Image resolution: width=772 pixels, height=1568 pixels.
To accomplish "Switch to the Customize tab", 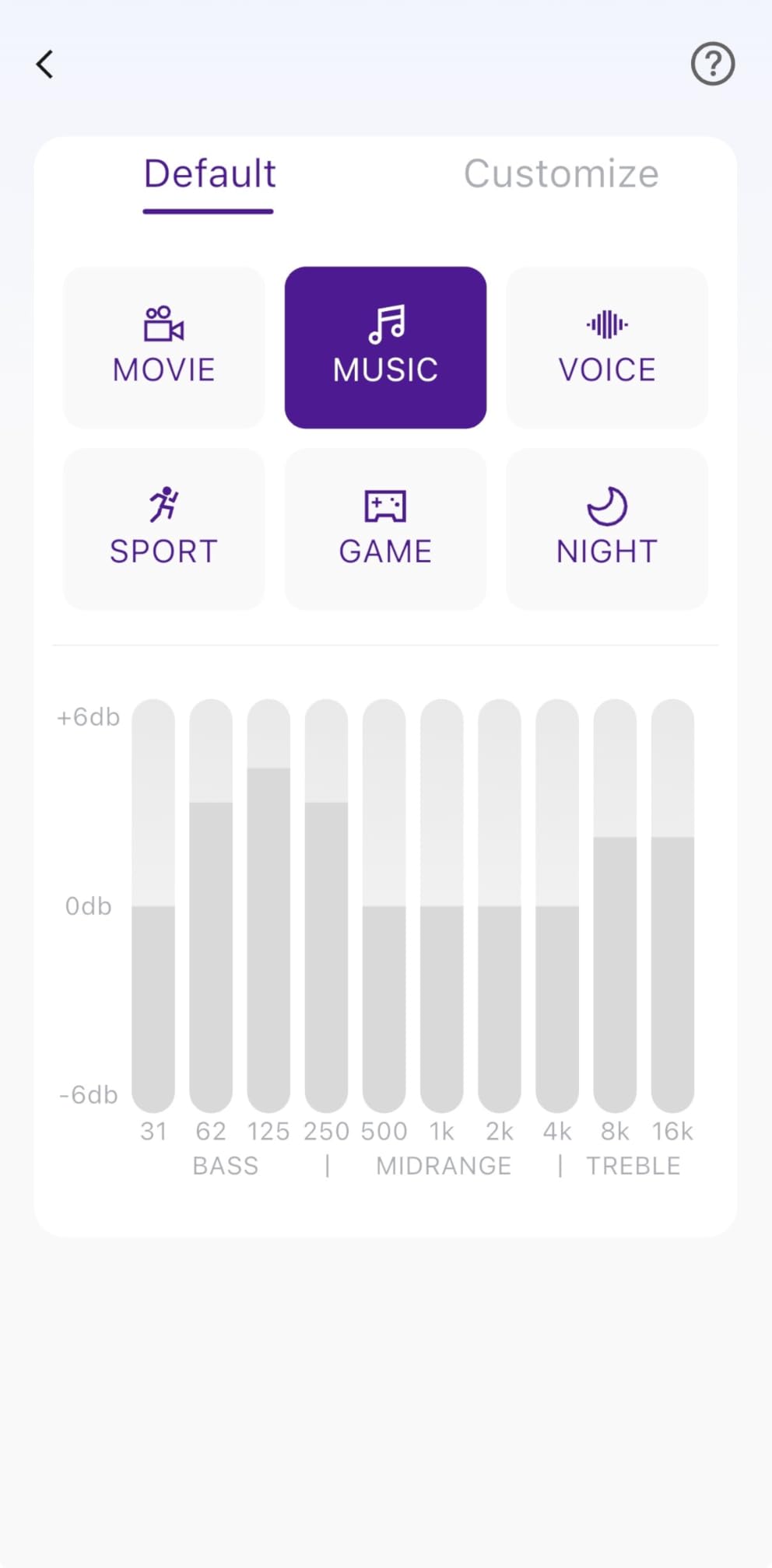I will 561,174.
